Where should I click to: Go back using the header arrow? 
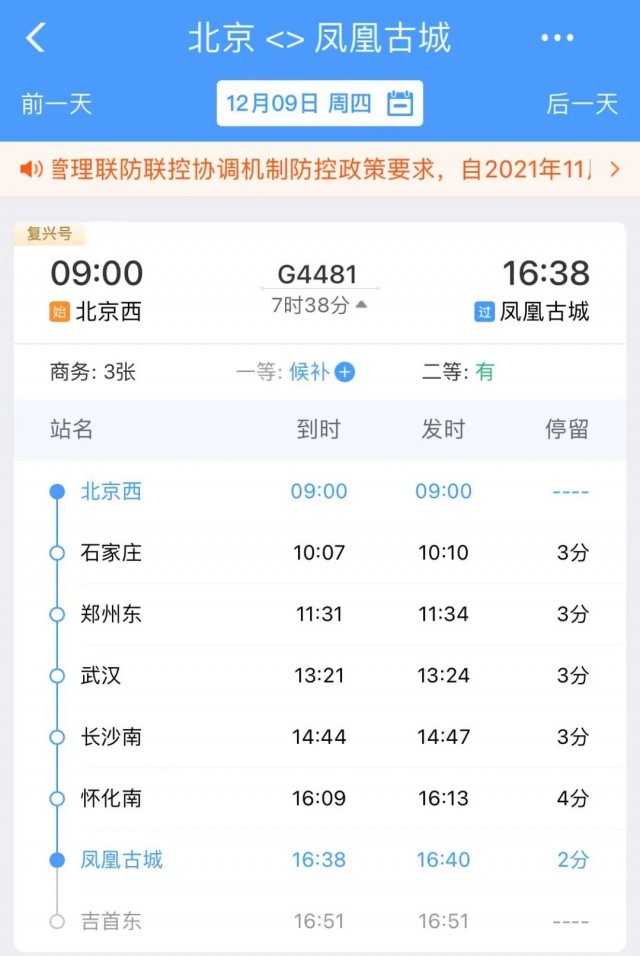pyautogui.click(x=36, y=39)
